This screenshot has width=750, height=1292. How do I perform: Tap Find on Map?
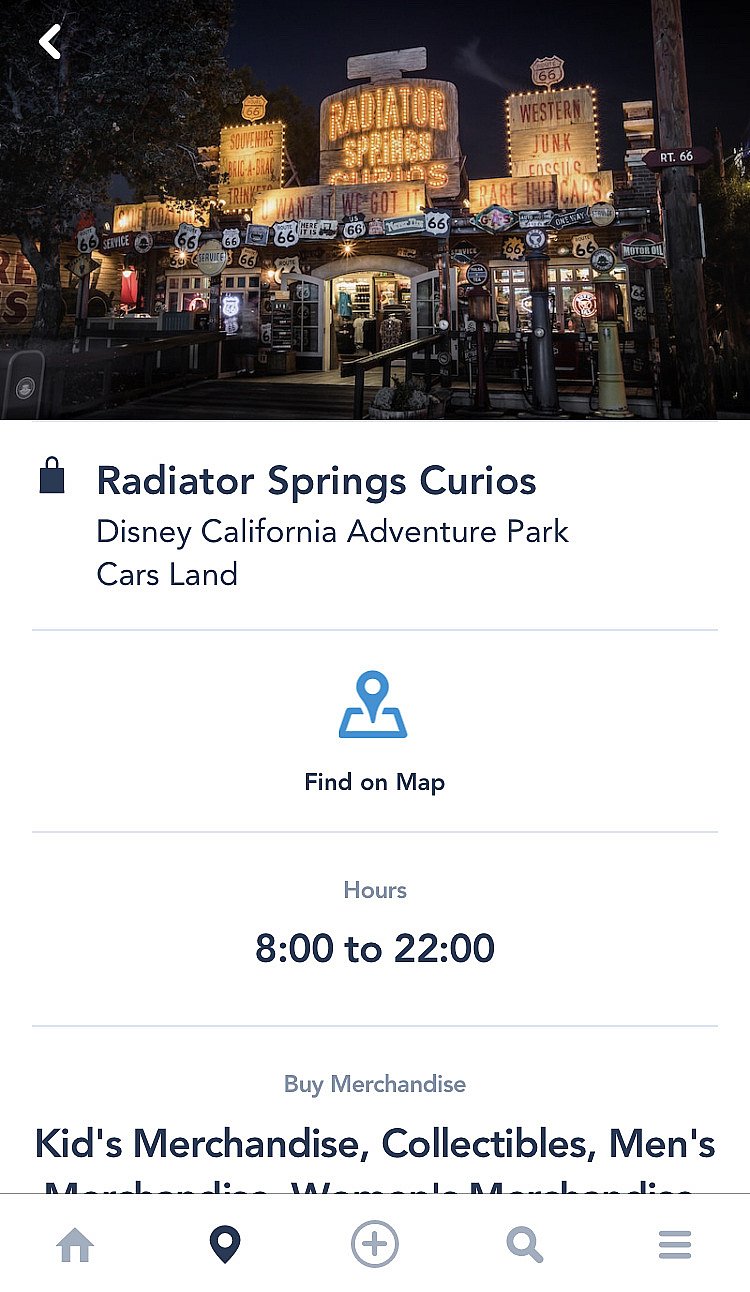click(x=374, y=733)
